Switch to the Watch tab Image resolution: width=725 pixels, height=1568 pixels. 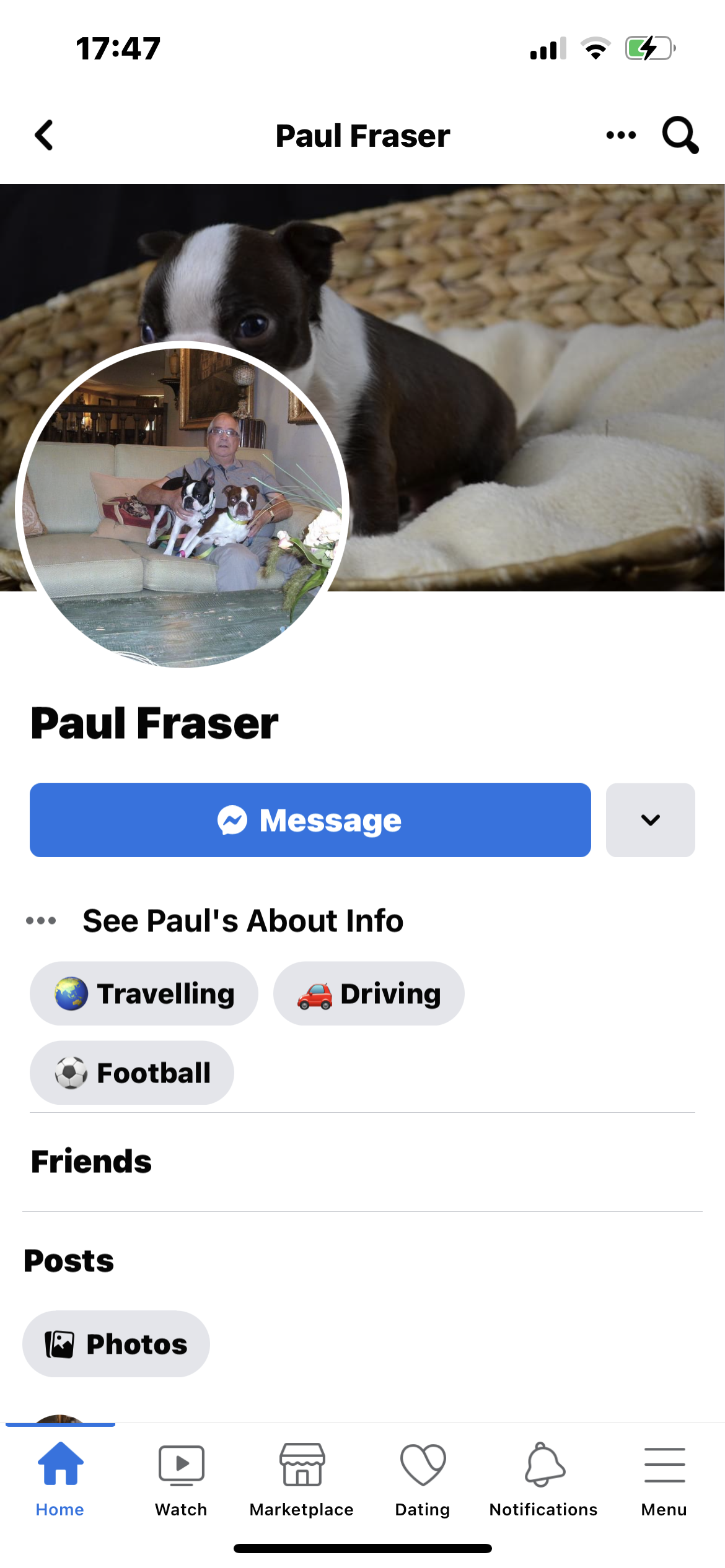(x=181, y=1479)
